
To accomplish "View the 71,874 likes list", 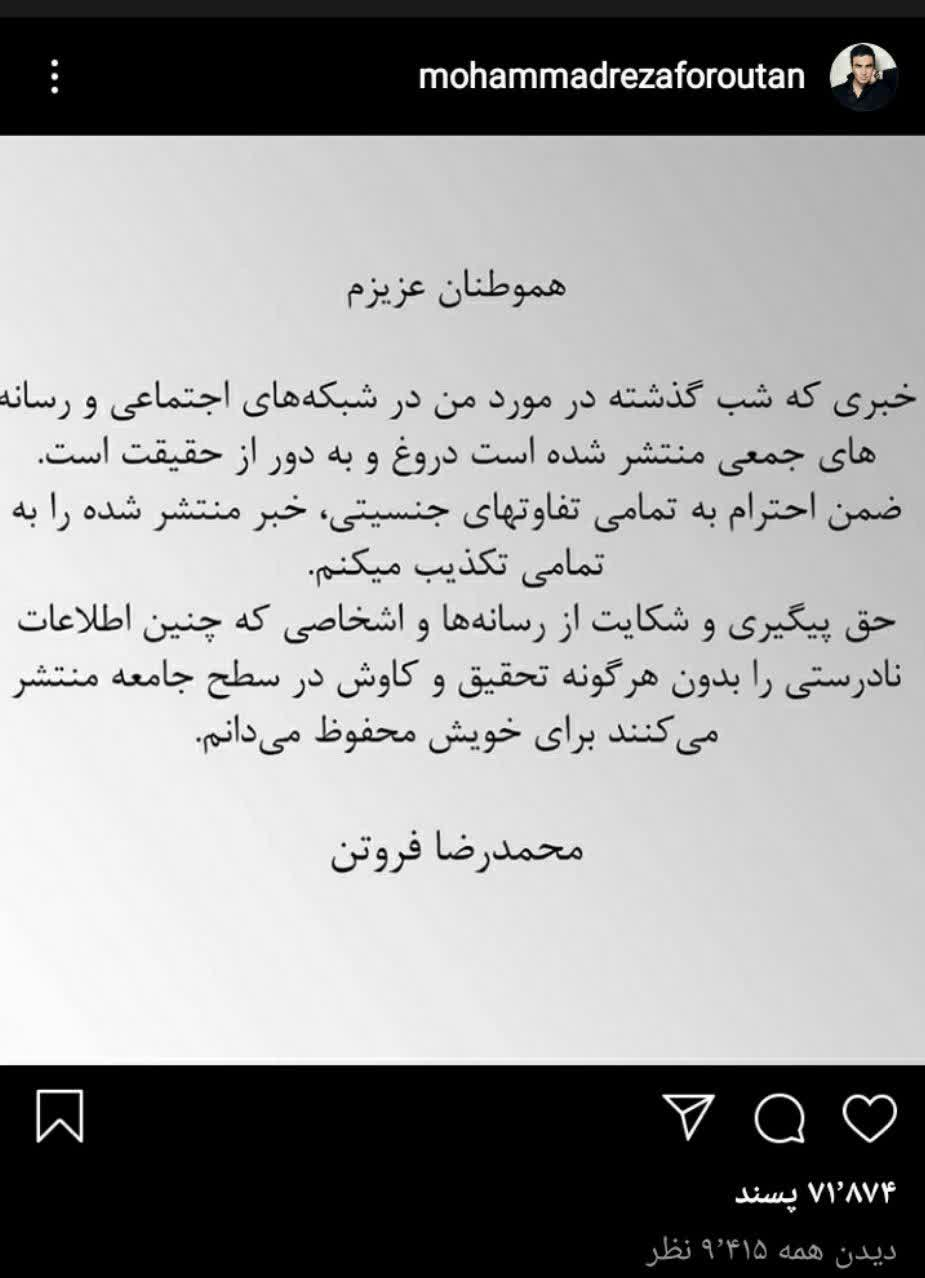I will (x=813, y=1193).
